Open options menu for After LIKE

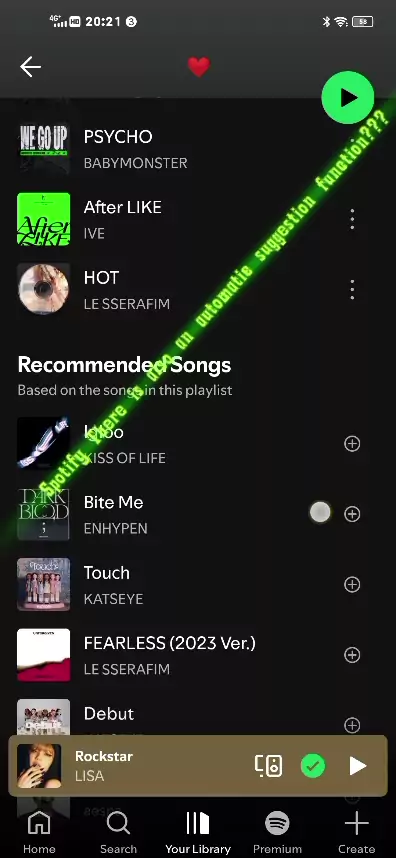(352, 219)
